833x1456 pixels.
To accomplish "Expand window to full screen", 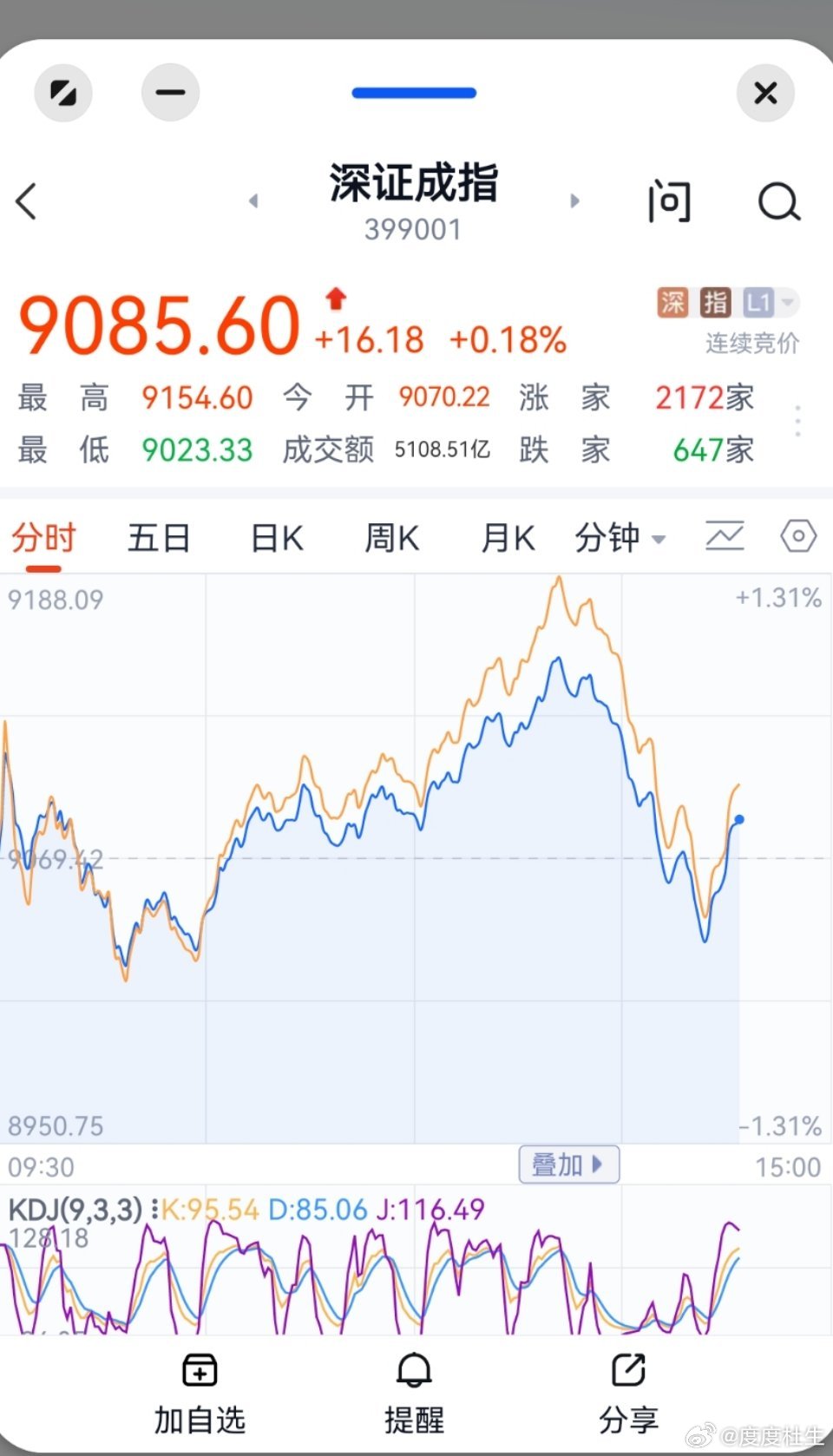I will click(63, 93).
